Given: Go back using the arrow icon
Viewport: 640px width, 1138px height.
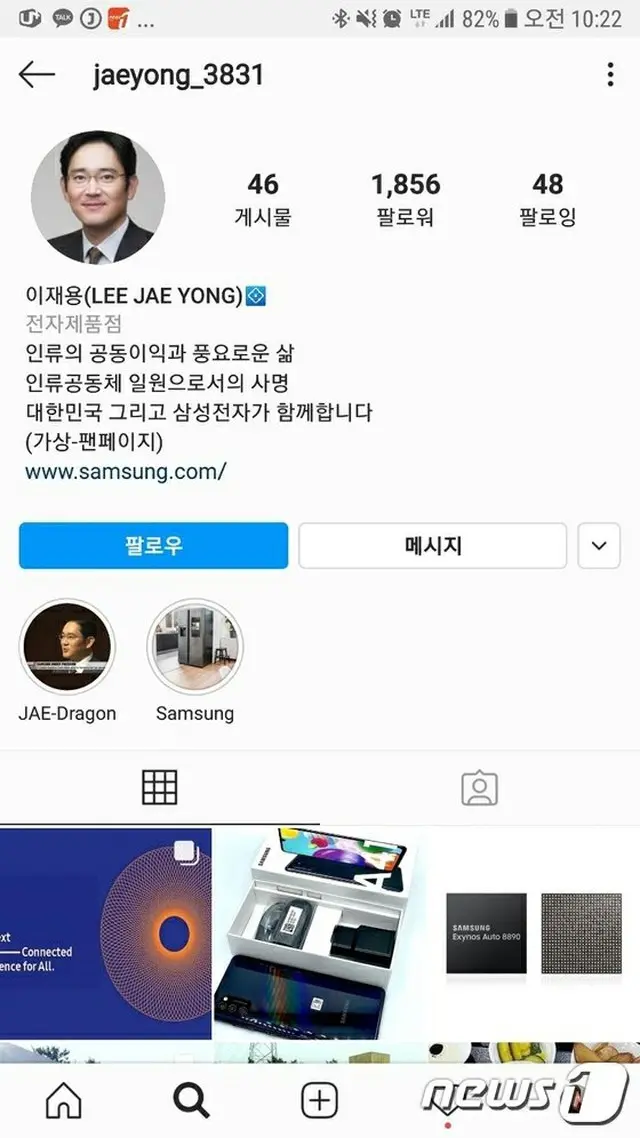Looking at the screenshot, I should point(37,75).
